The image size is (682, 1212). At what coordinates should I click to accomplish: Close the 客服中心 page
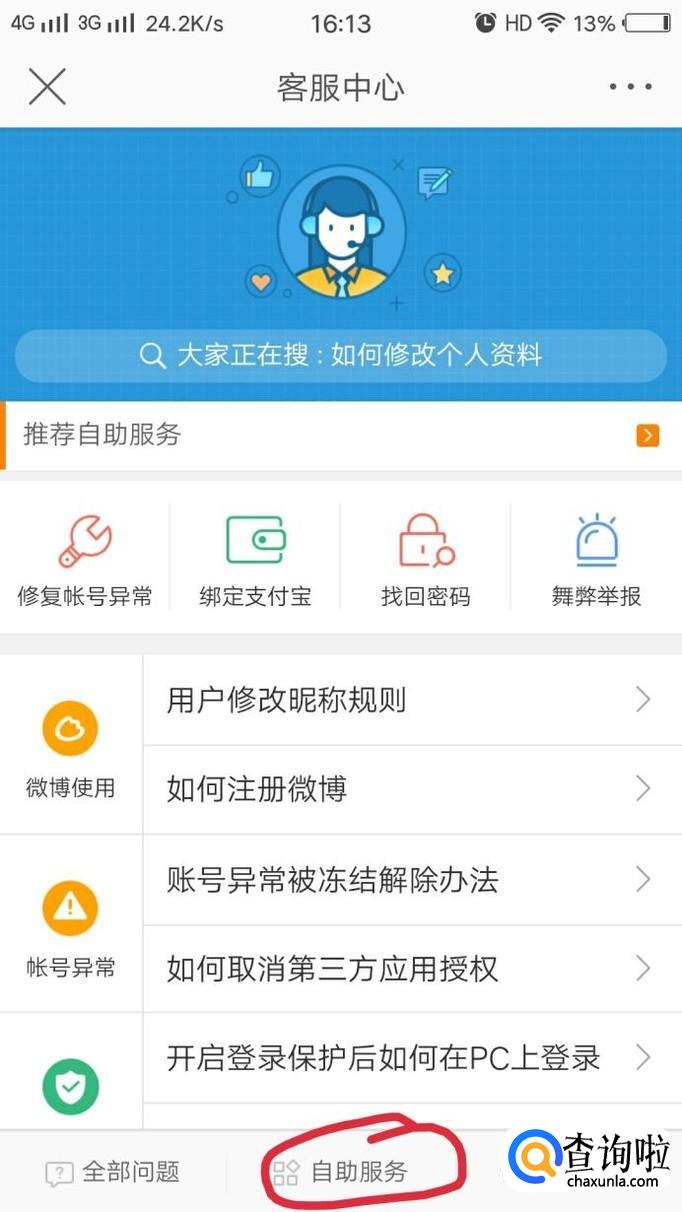point(47,87)
